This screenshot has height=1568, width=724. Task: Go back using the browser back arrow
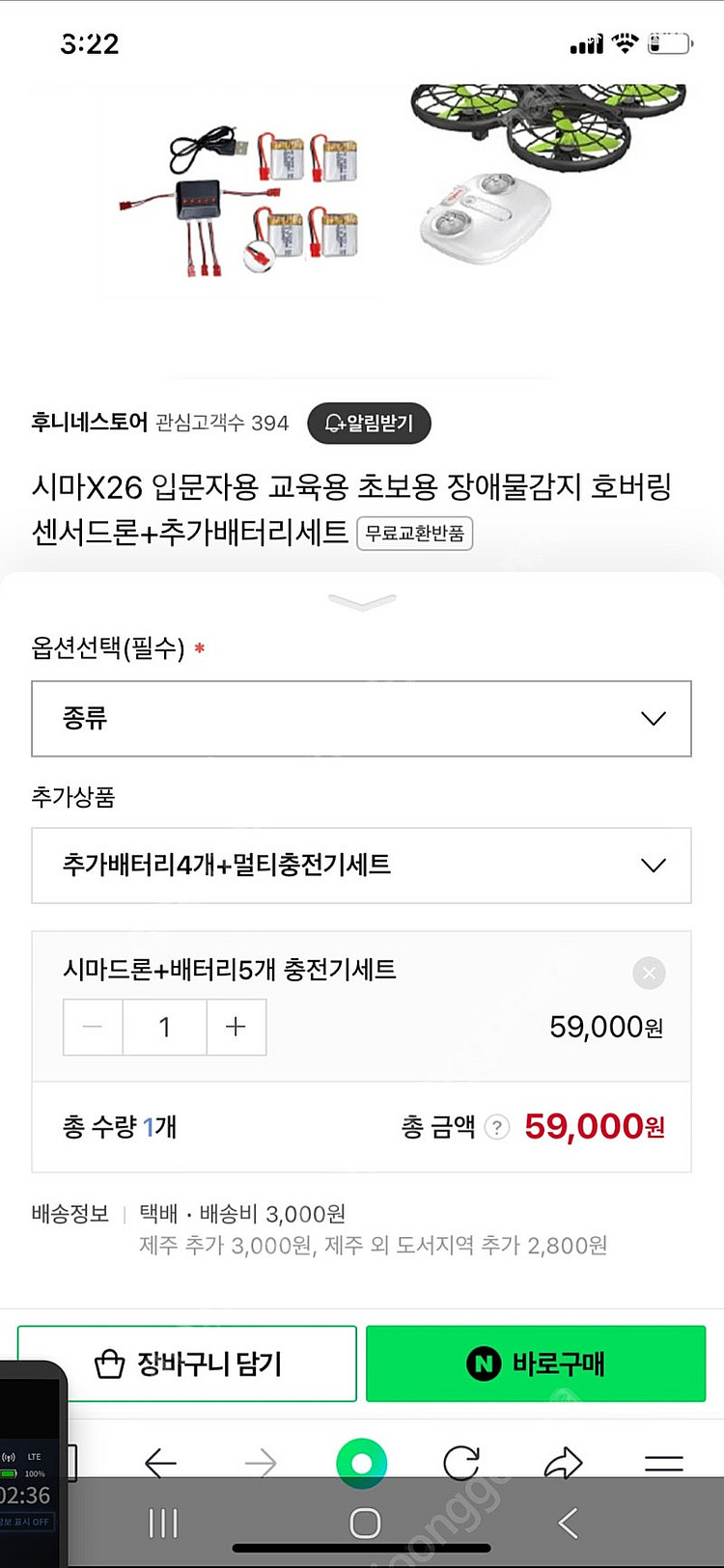tap(161, 1463)
